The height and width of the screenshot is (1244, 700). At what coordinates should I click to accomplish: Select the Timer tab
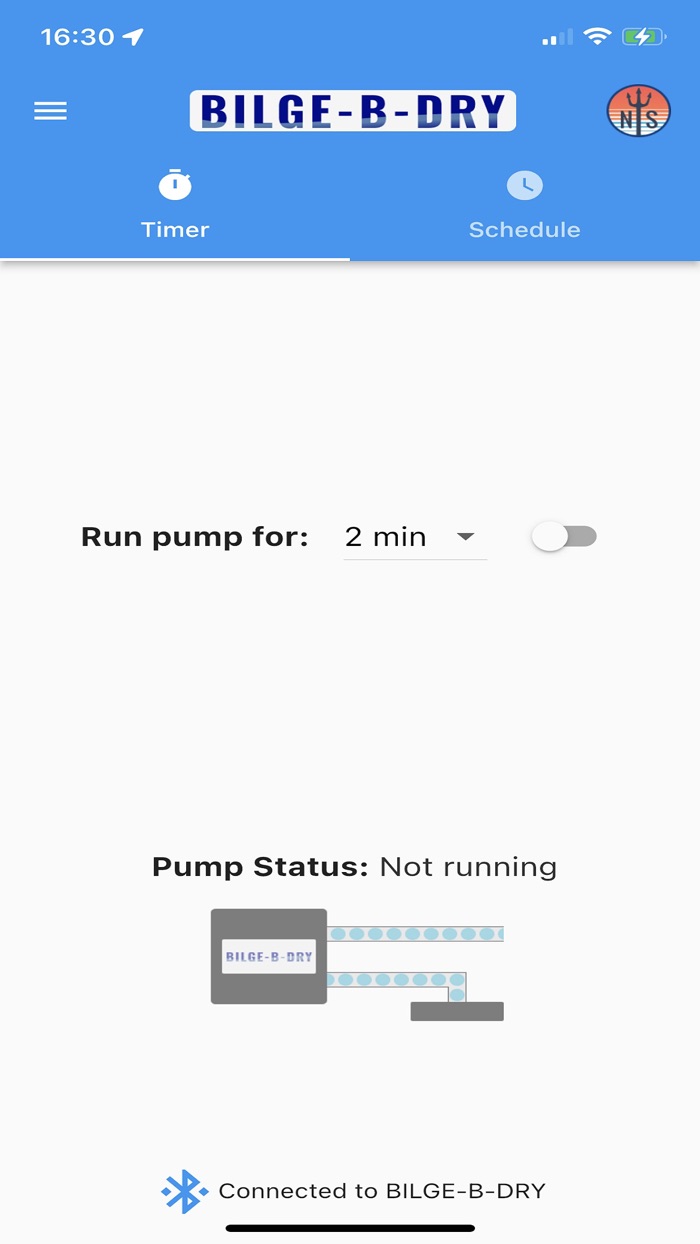click(175, 205)
